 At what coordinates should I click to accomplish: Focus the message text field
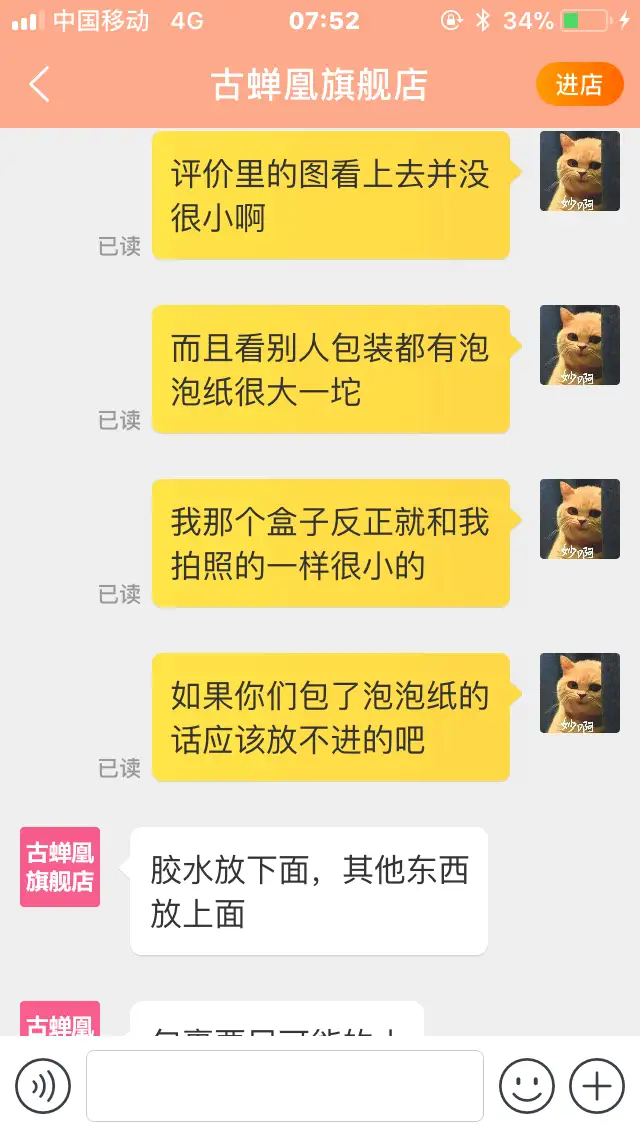pyautogui.click(x=285, y=1086)
